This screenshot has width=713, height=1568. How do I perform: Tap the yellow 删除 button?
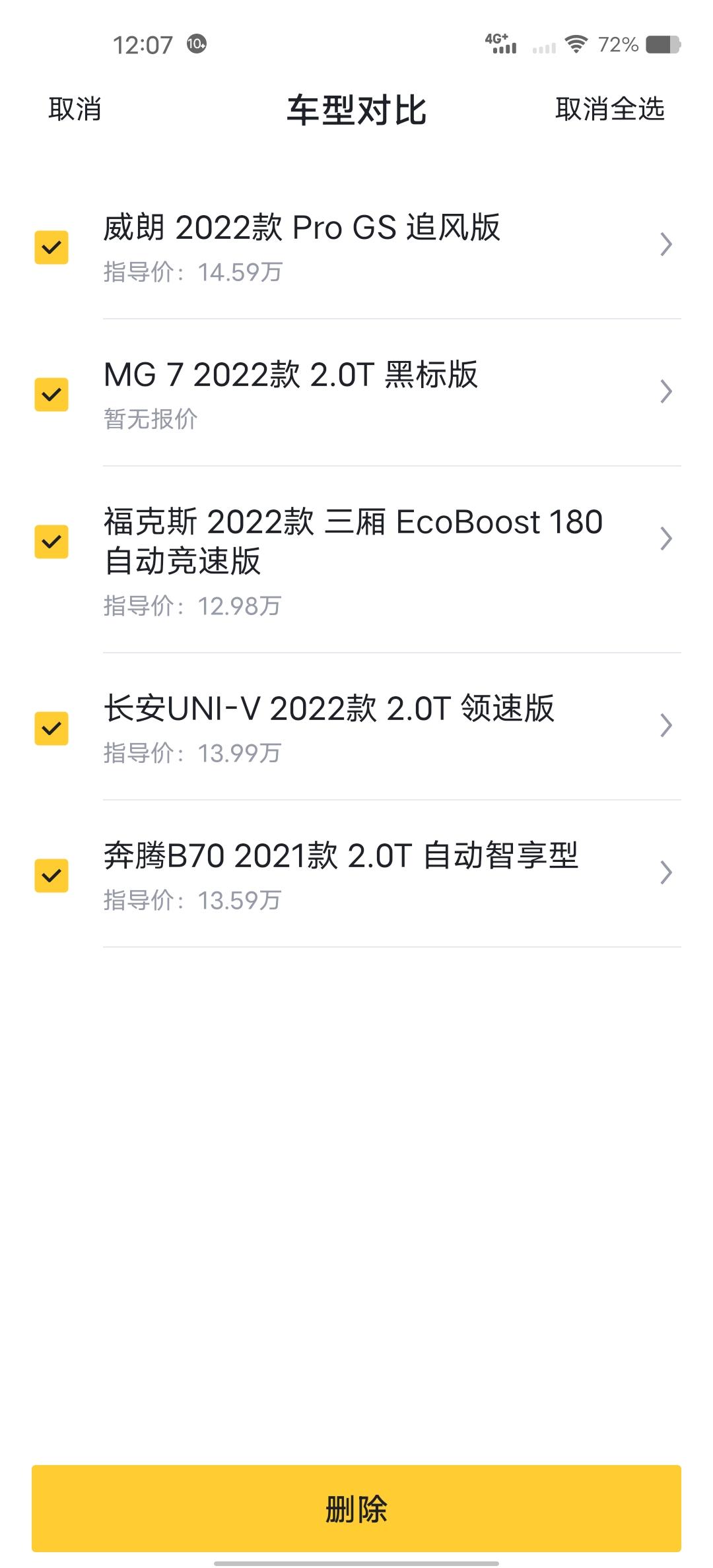coord(356,1509)
